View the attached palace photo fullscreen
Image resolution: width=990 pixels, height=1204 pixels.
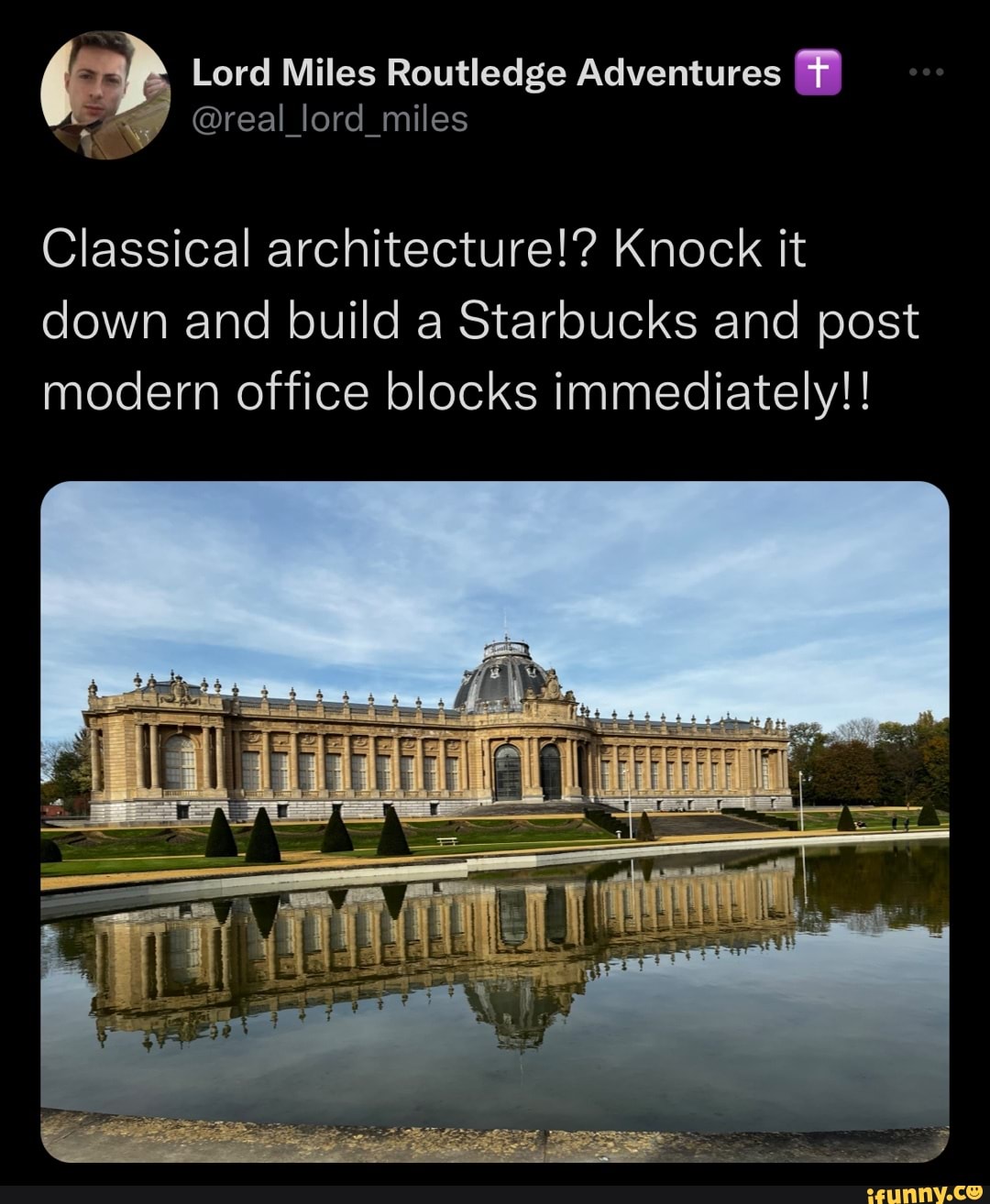495,820
